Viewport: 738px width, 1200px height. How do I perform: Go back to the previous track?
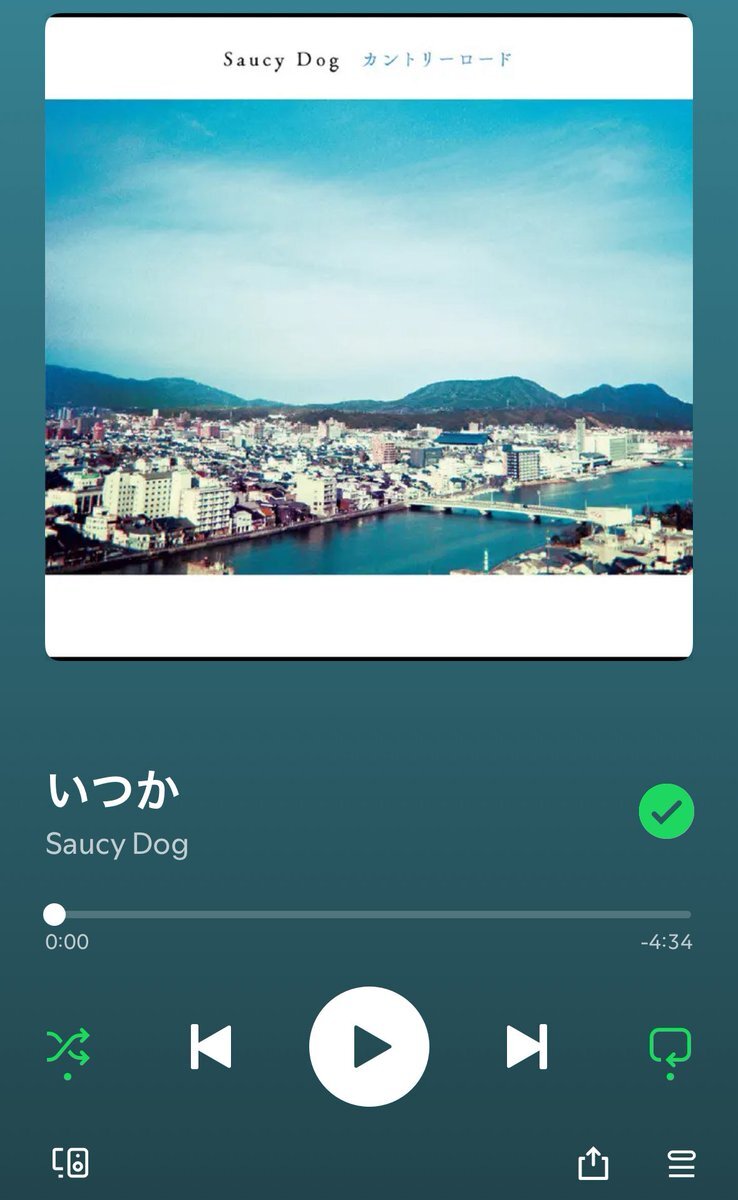(x=211, y=1047)
